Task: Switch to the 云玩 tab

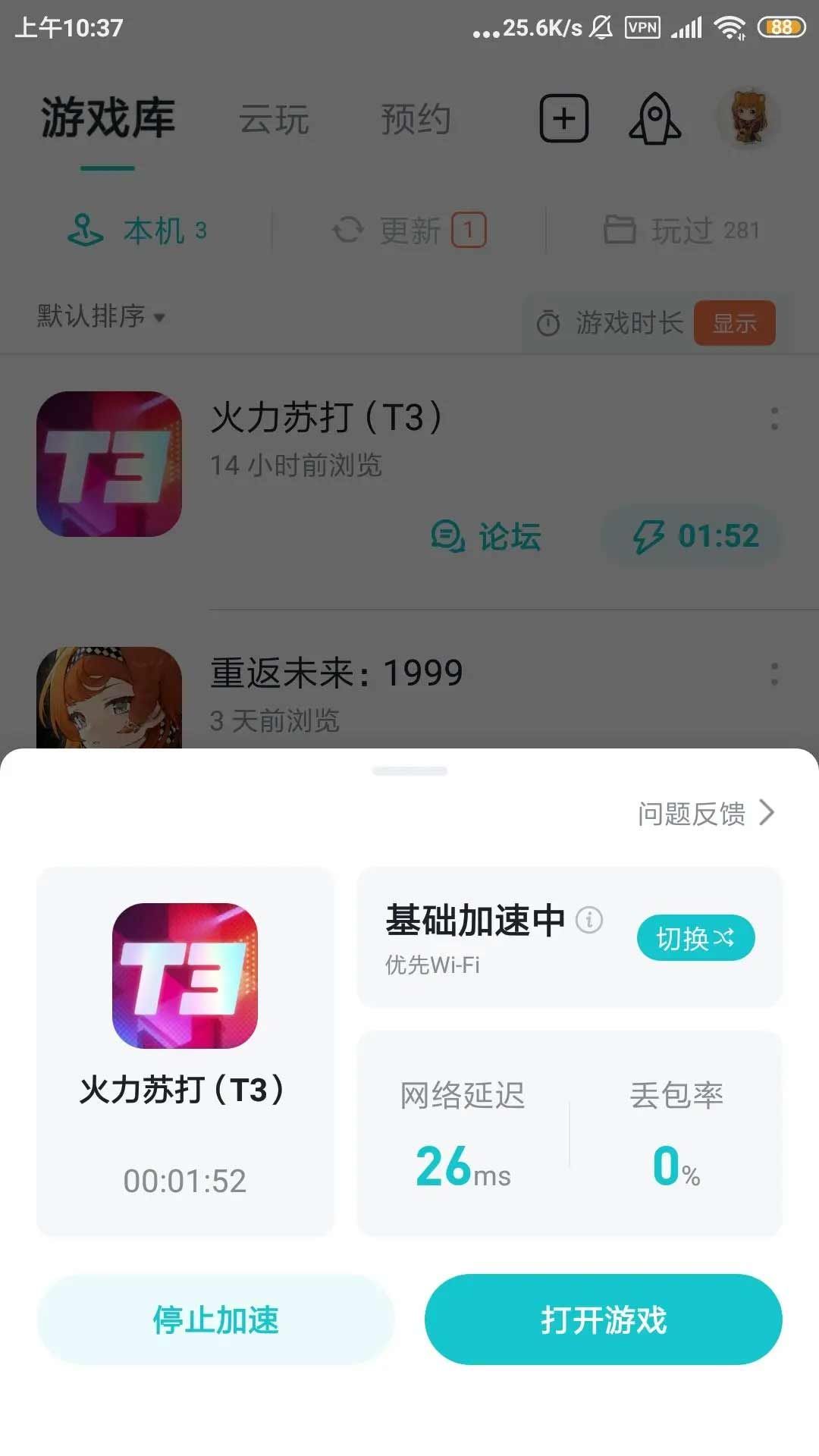Action: coord(274,120)
